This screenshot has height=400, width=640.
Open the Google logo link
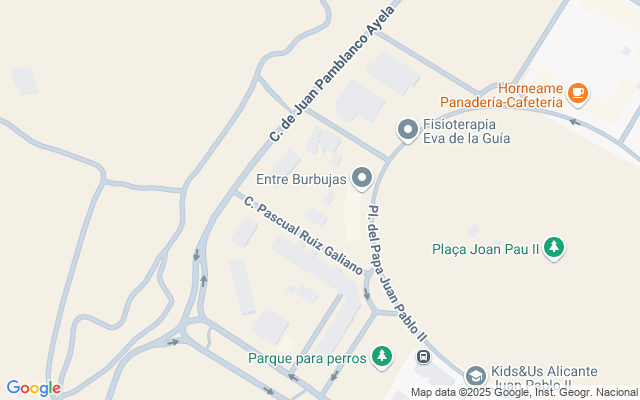(x=33, y=388)
